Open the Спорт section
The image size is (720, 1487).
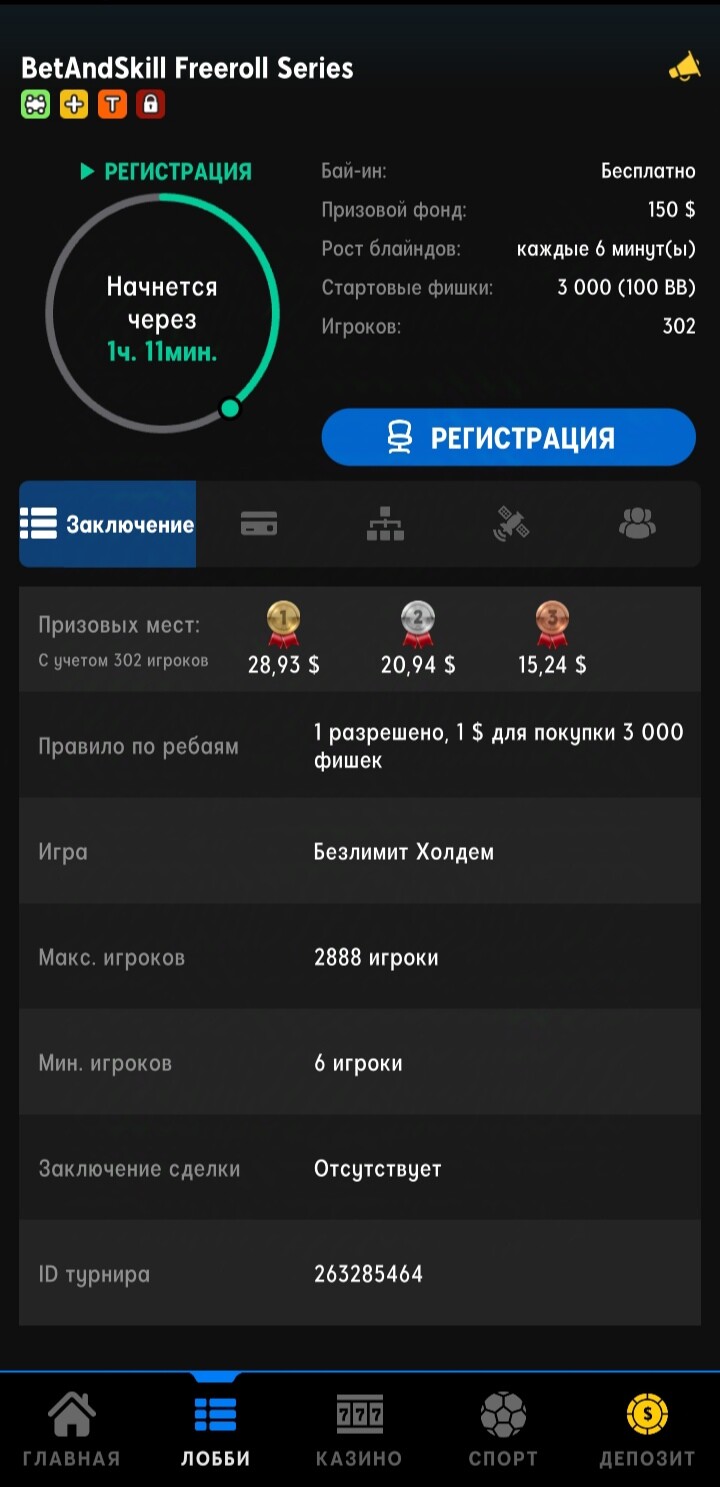(503, 1430)
